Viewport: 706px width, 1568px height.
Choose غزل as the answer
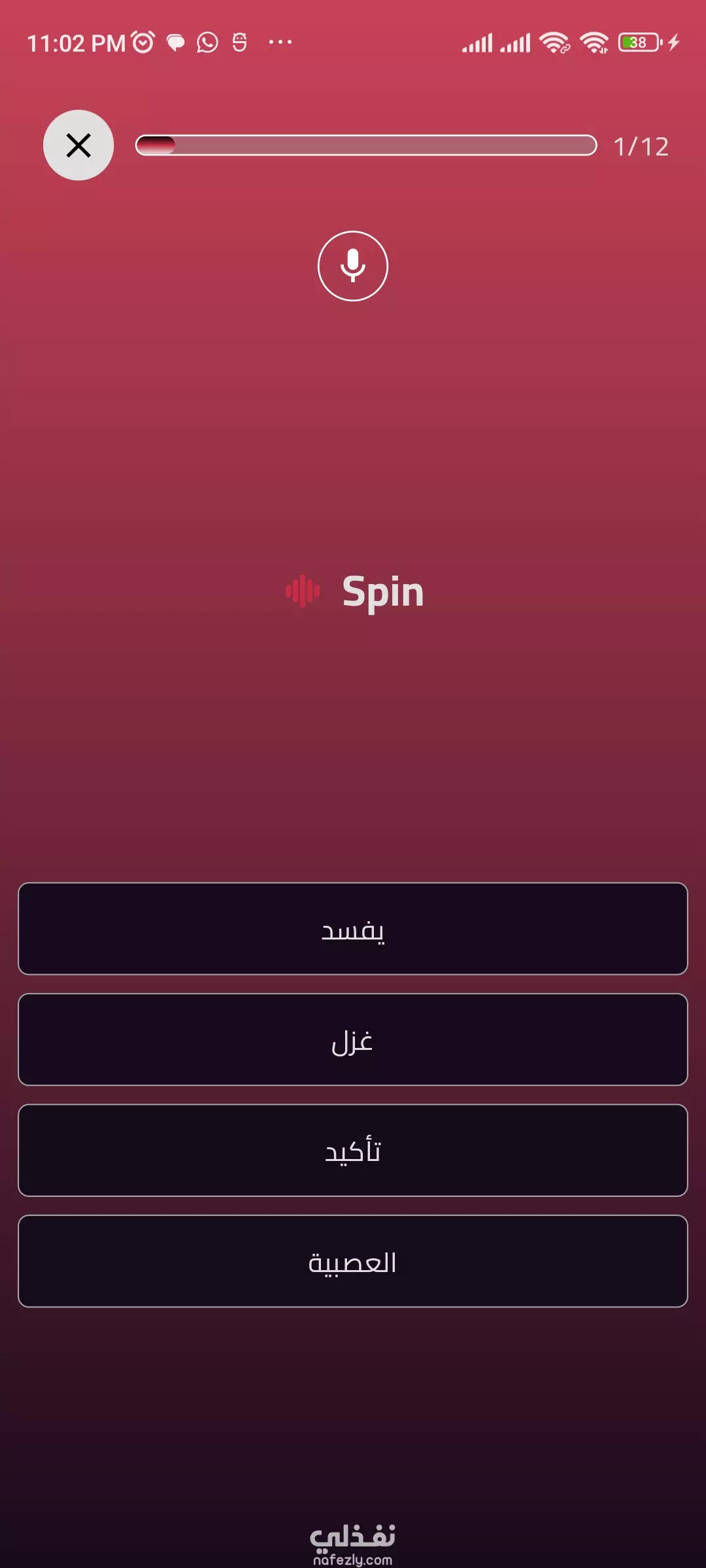click(353, 1039)
